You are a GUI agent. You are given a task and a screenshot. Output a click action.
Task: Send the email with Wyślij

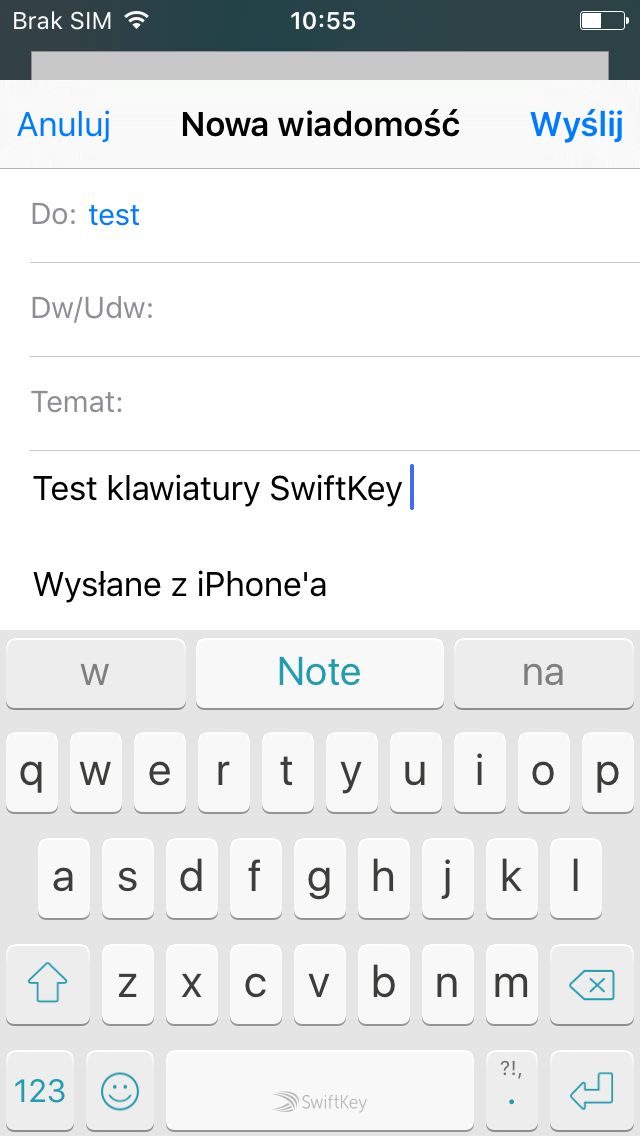(576, 125)
